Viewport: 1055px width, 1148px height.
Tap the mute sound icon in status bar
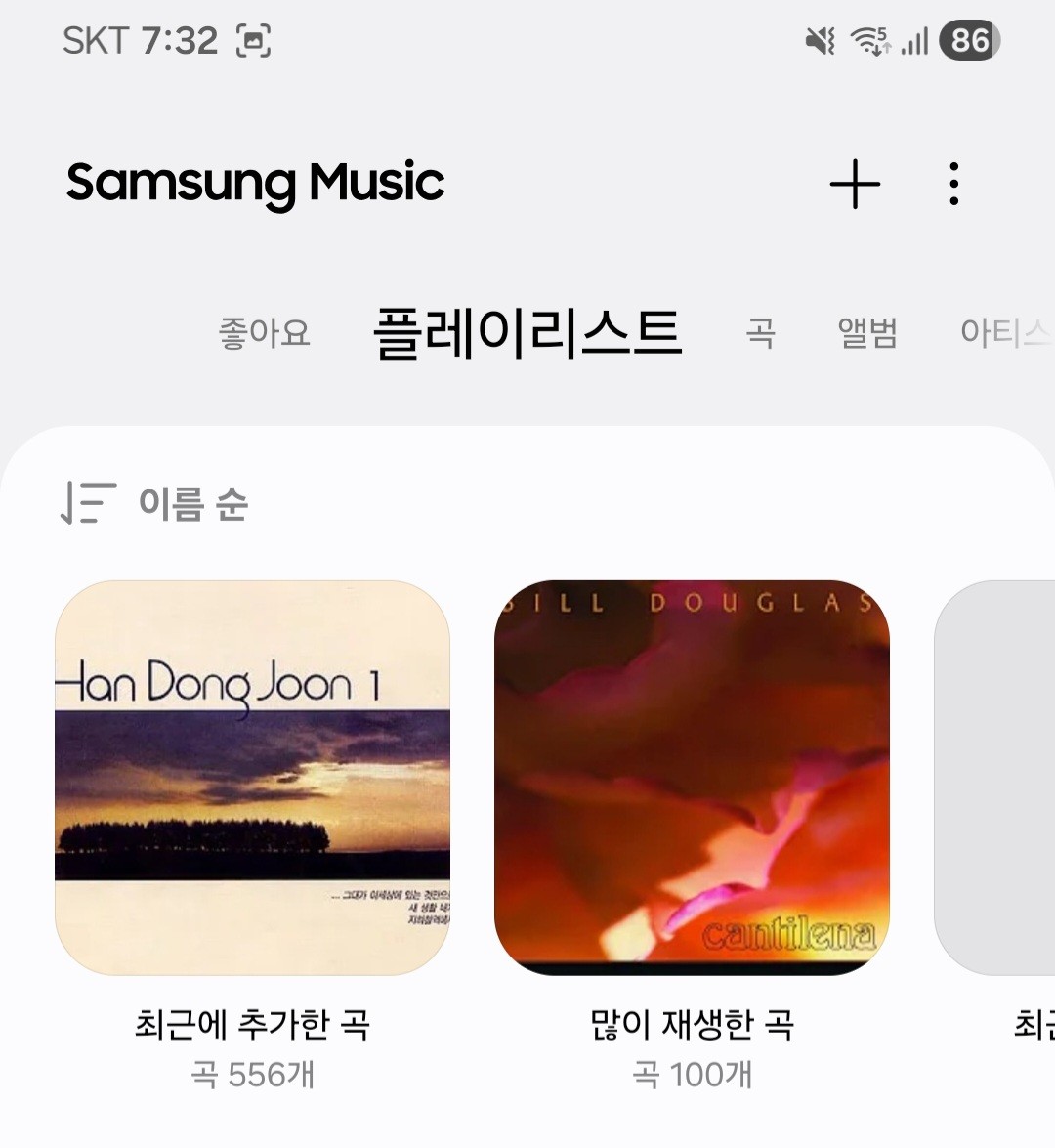821,41
